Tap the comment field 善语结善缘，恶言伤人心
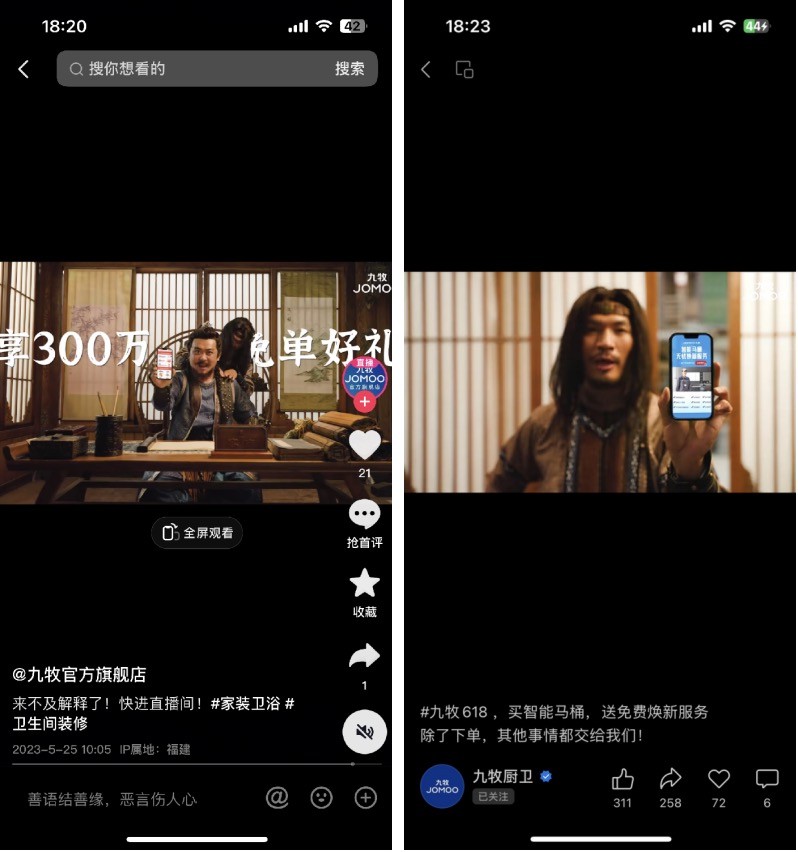 (x=112, y=798)
